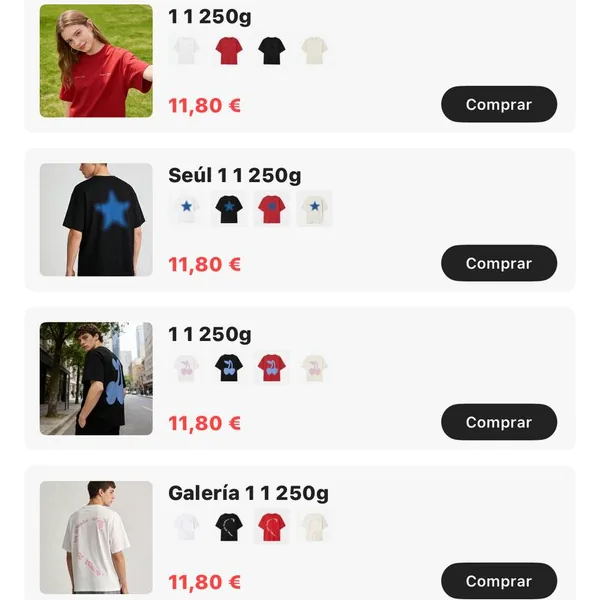Open the photo of the woman in red t-shirt
The width and height of the screenshot is (600, 600).
point(96,61)
